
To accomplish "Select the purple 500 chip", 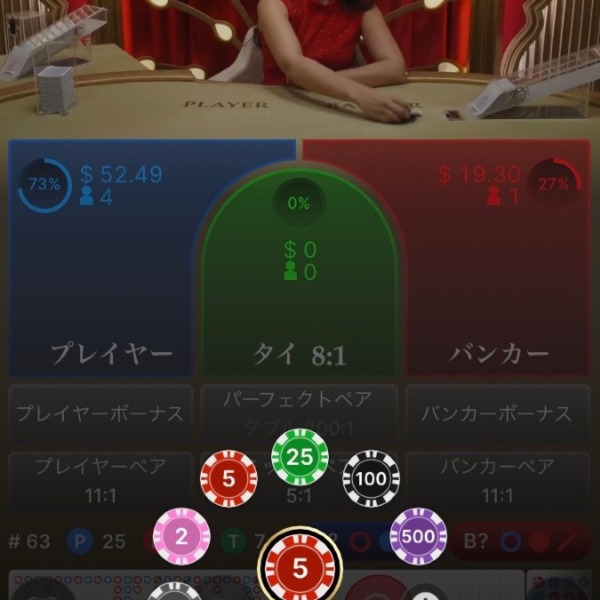I will coord(418,536).
